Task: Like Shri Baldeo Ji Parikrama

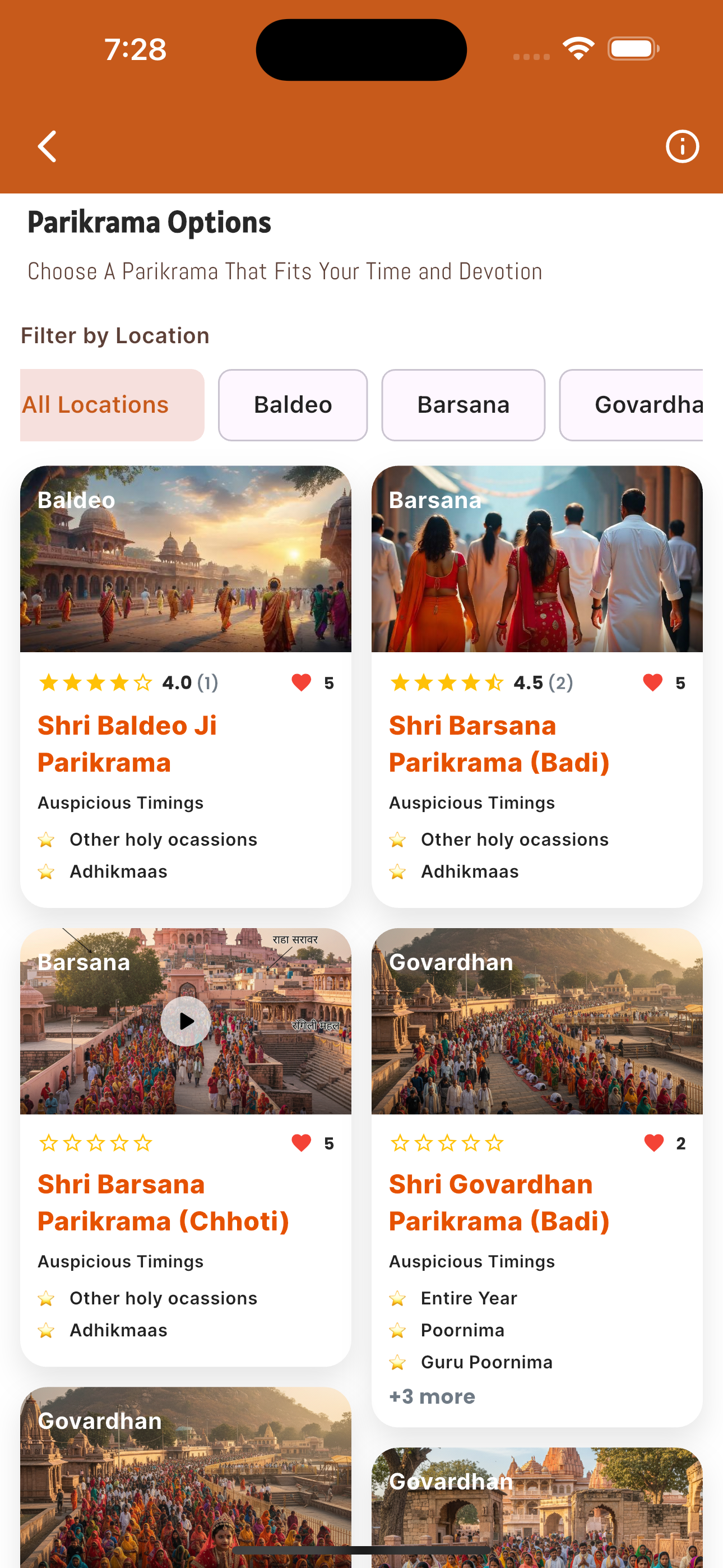Action: (302, 682)
